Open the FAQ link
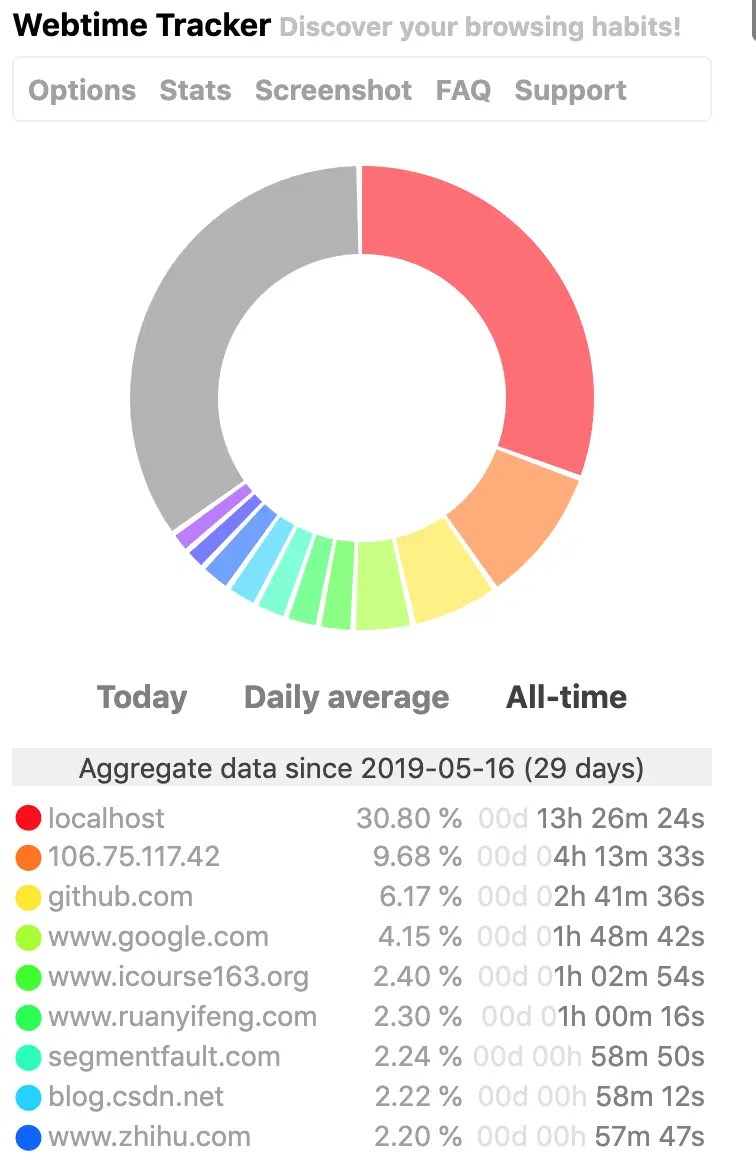756x1162 pixels. coord(463,91)
